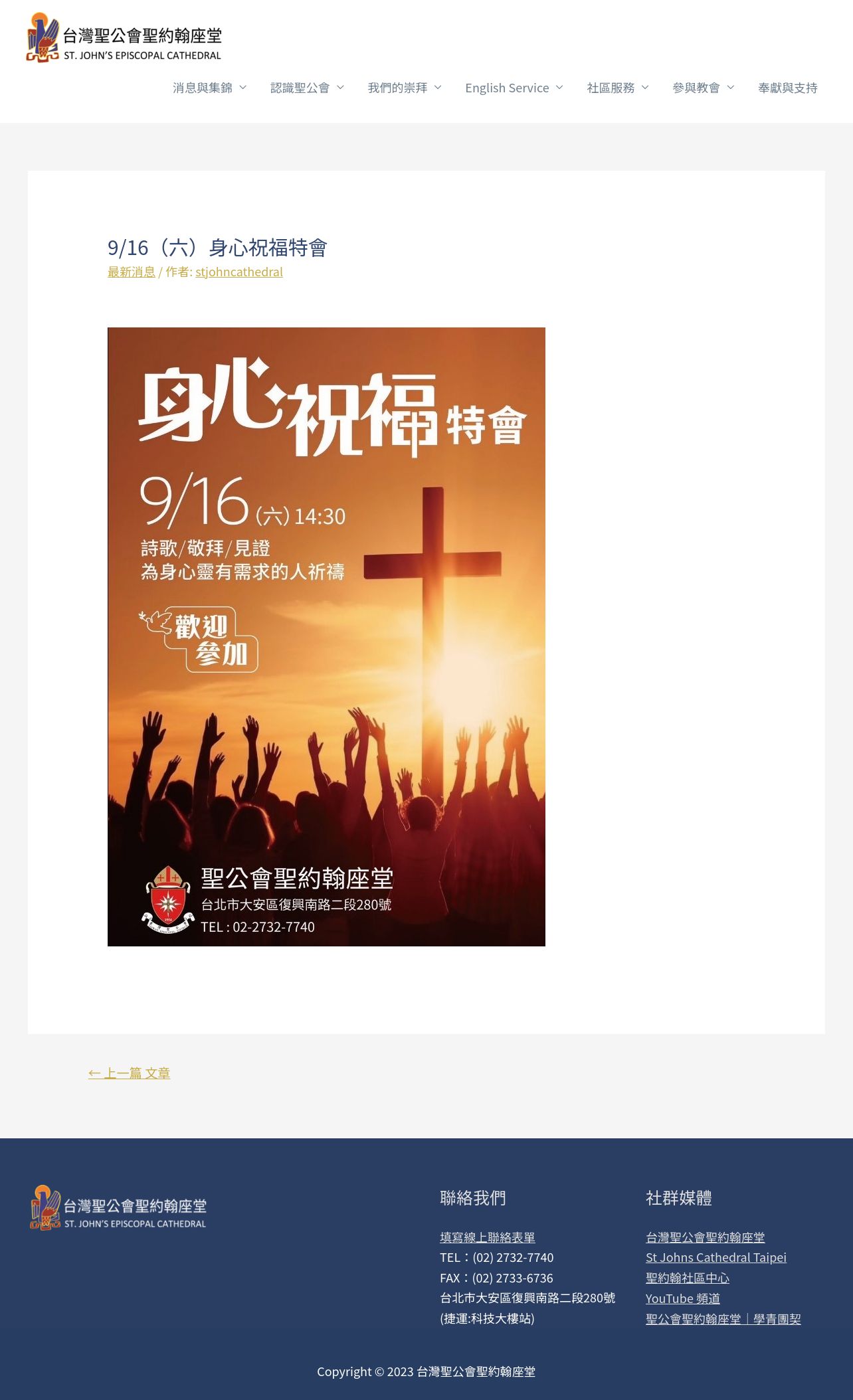
Task: Go to the previous post 上一篇 文章
Action: (x=130, y=1073)
